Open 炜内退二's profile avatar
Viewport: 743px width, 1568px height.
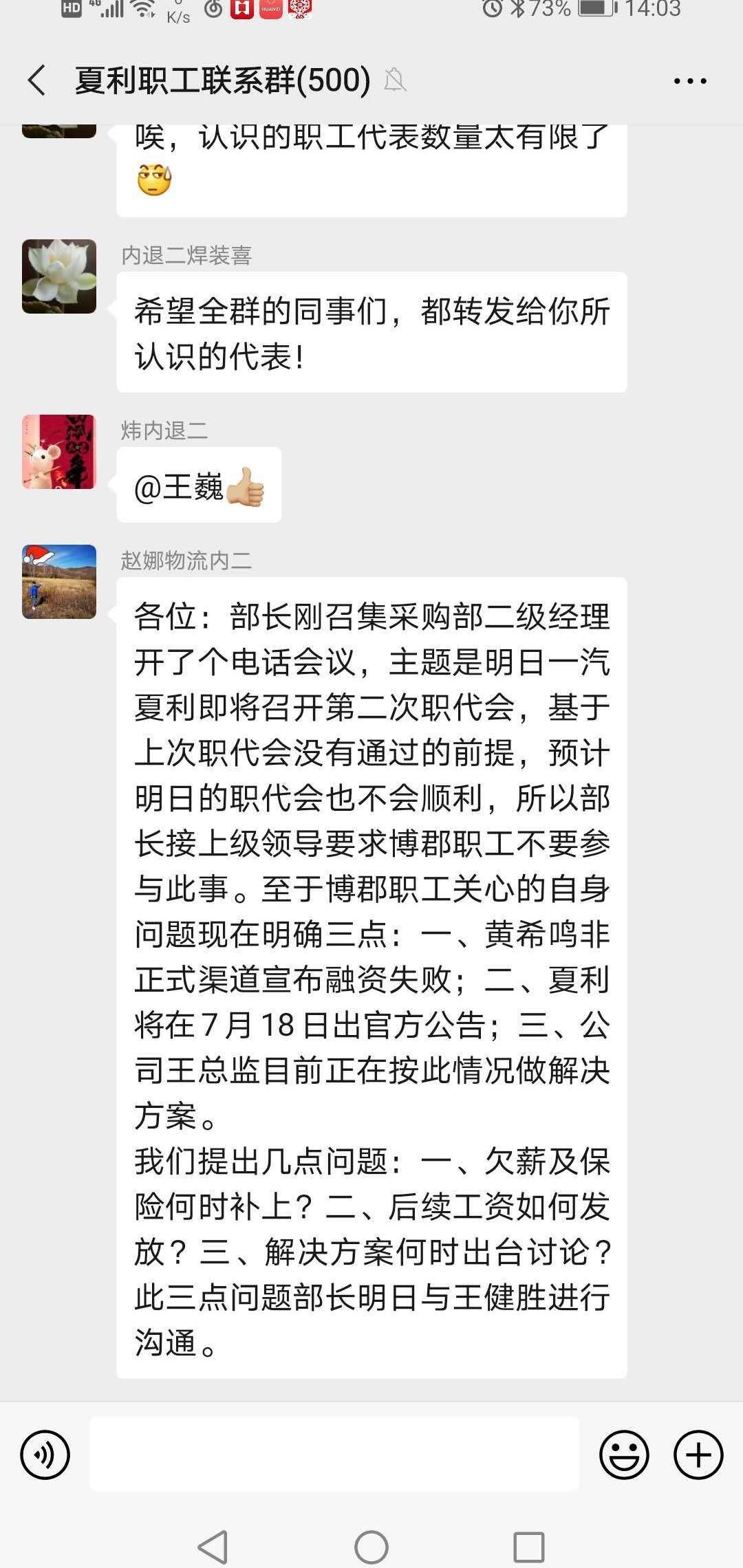click(59, 452)
